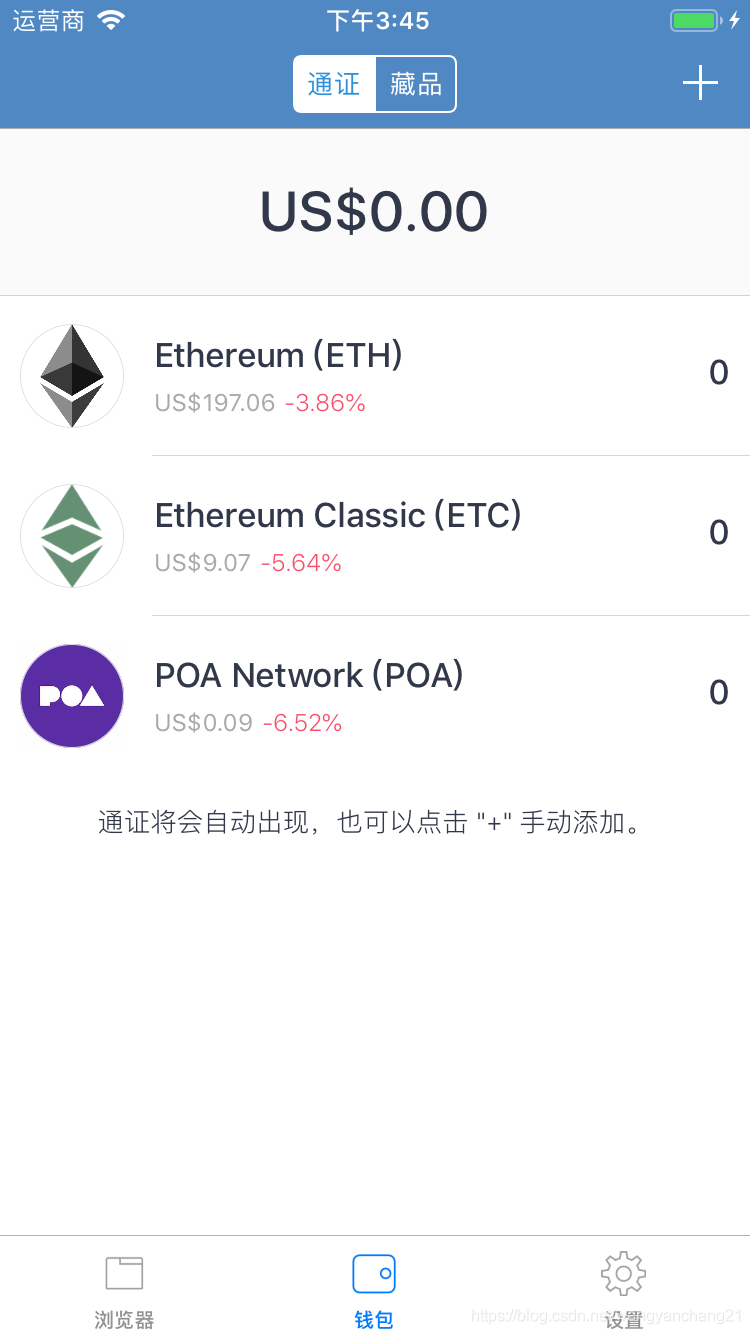Select the 钱包 wallet icon
Viewport: 750px width, 1334px height.
coord(374,1273)
